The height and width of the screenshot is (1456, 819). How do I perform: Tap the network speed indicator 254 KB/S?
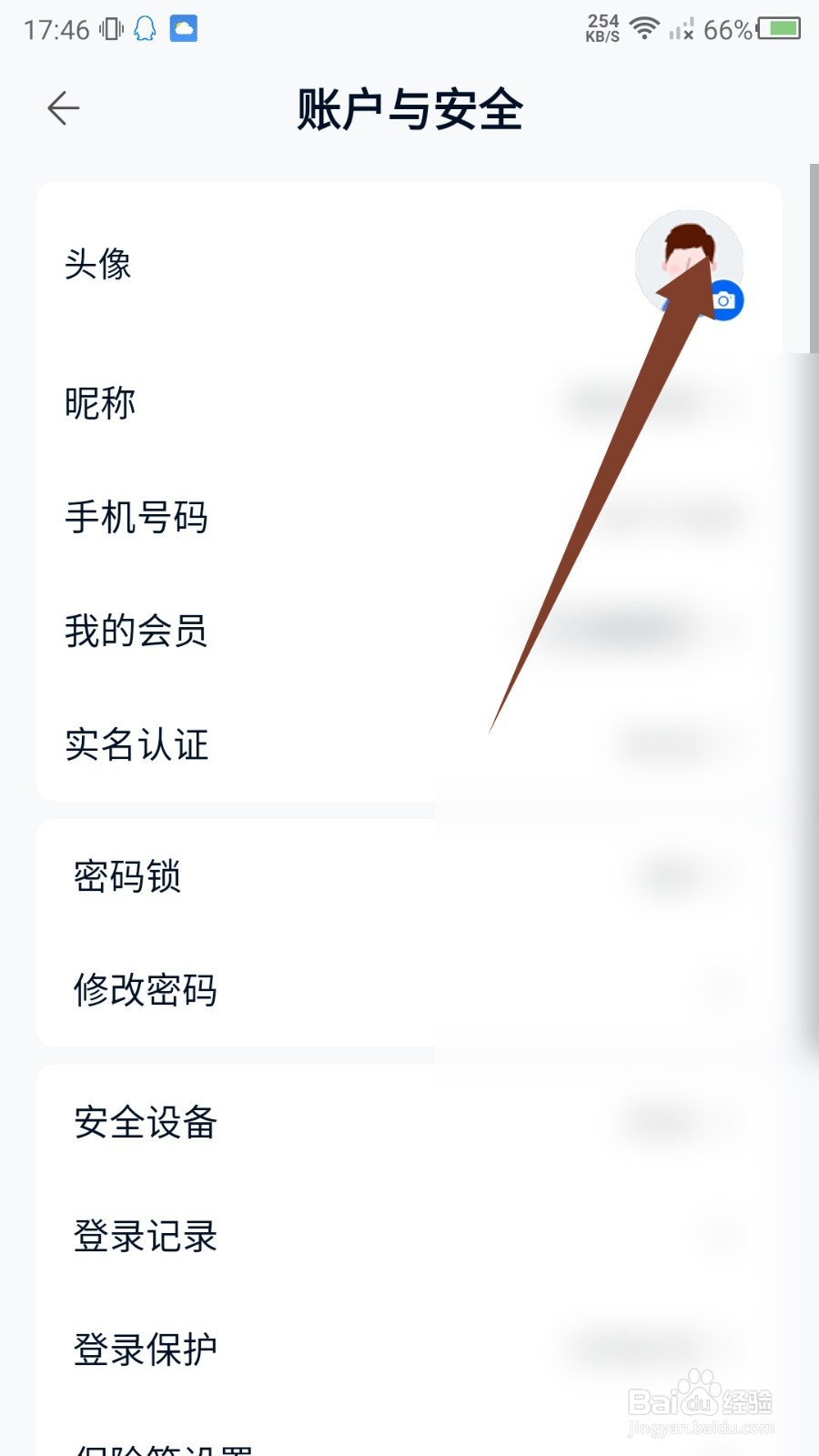602,27
